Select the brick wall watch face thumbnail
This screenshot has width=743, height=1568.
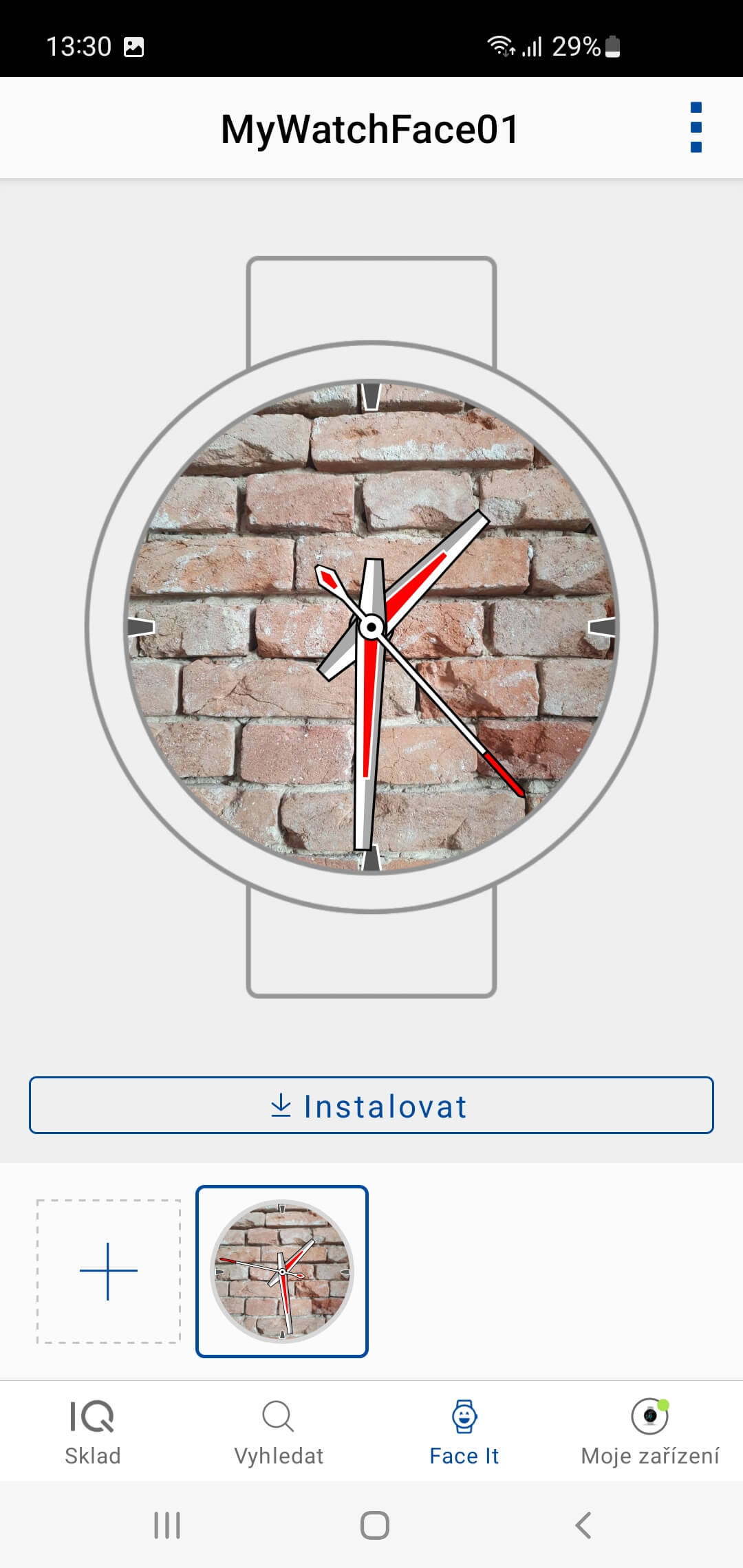coord(282,1271)
